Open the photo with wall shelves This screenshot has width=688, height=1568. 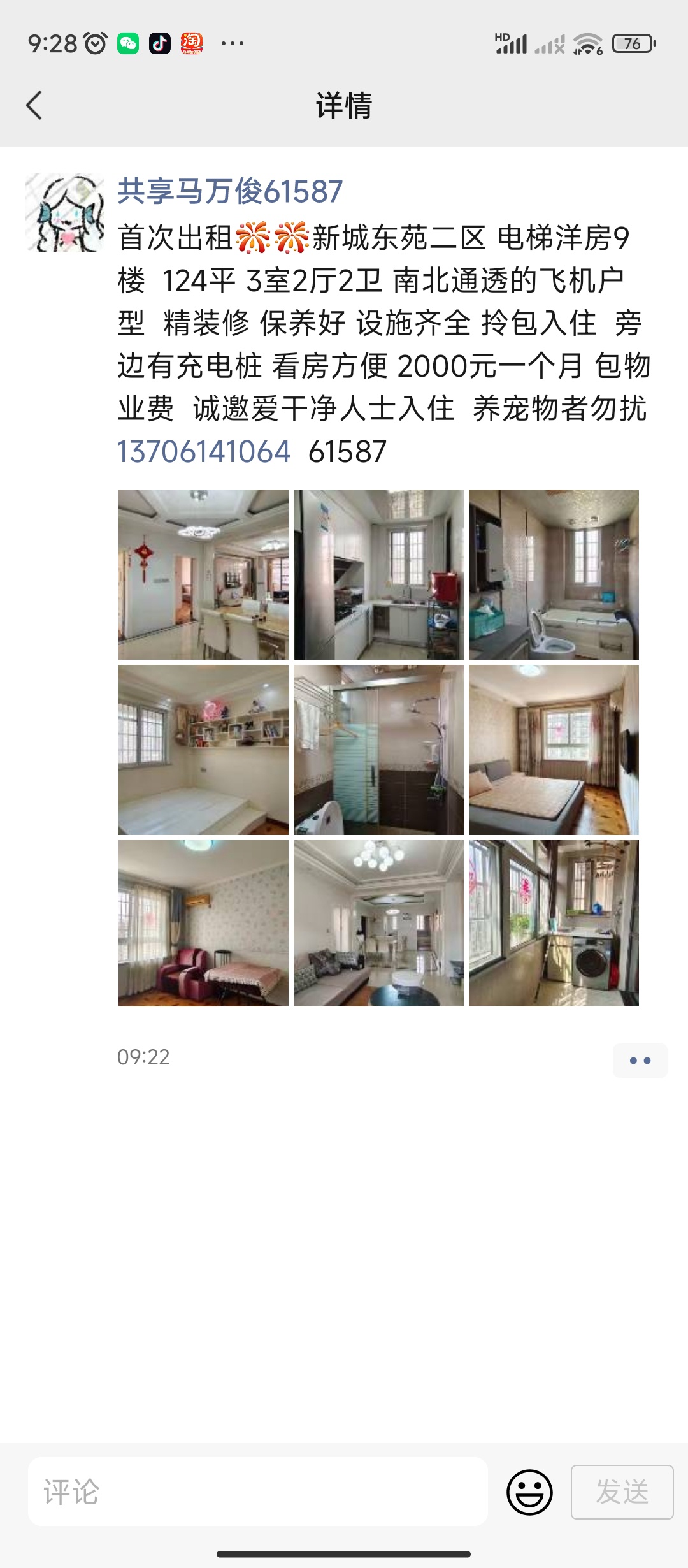click(x=203, y=750)
